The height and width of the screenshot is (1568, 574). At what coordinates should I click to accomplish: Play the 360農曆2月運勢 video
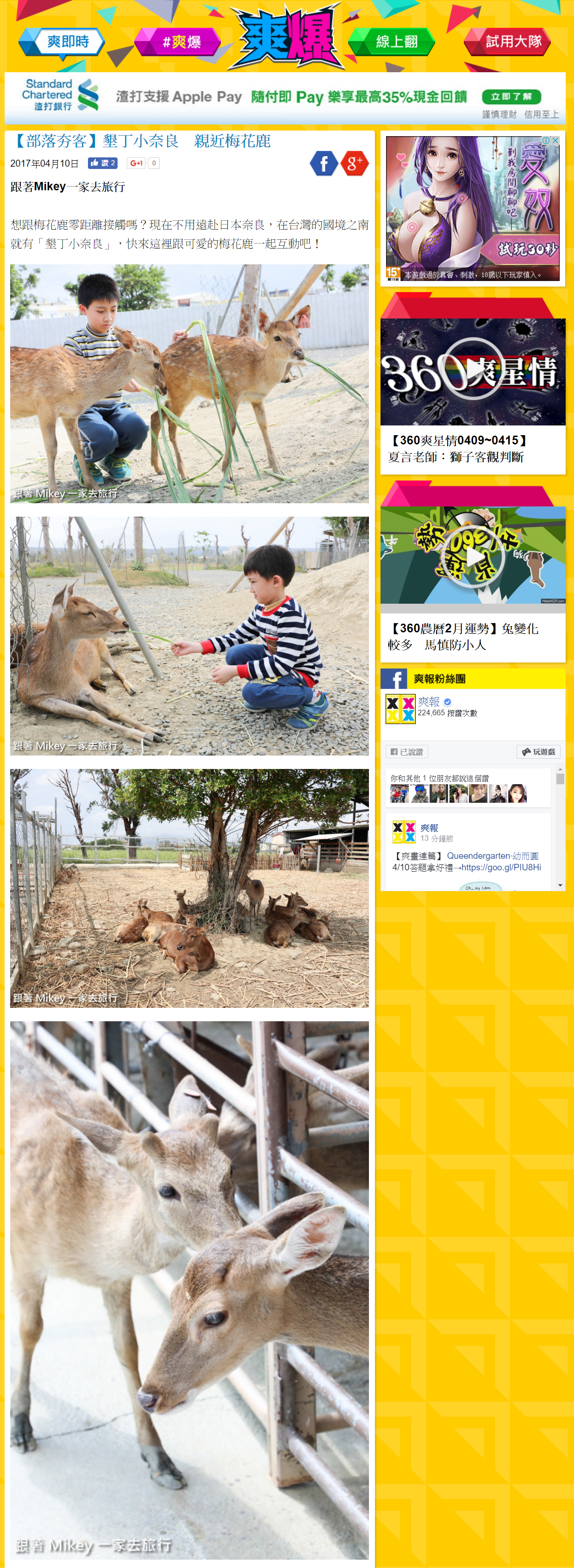tap(472, 556)
